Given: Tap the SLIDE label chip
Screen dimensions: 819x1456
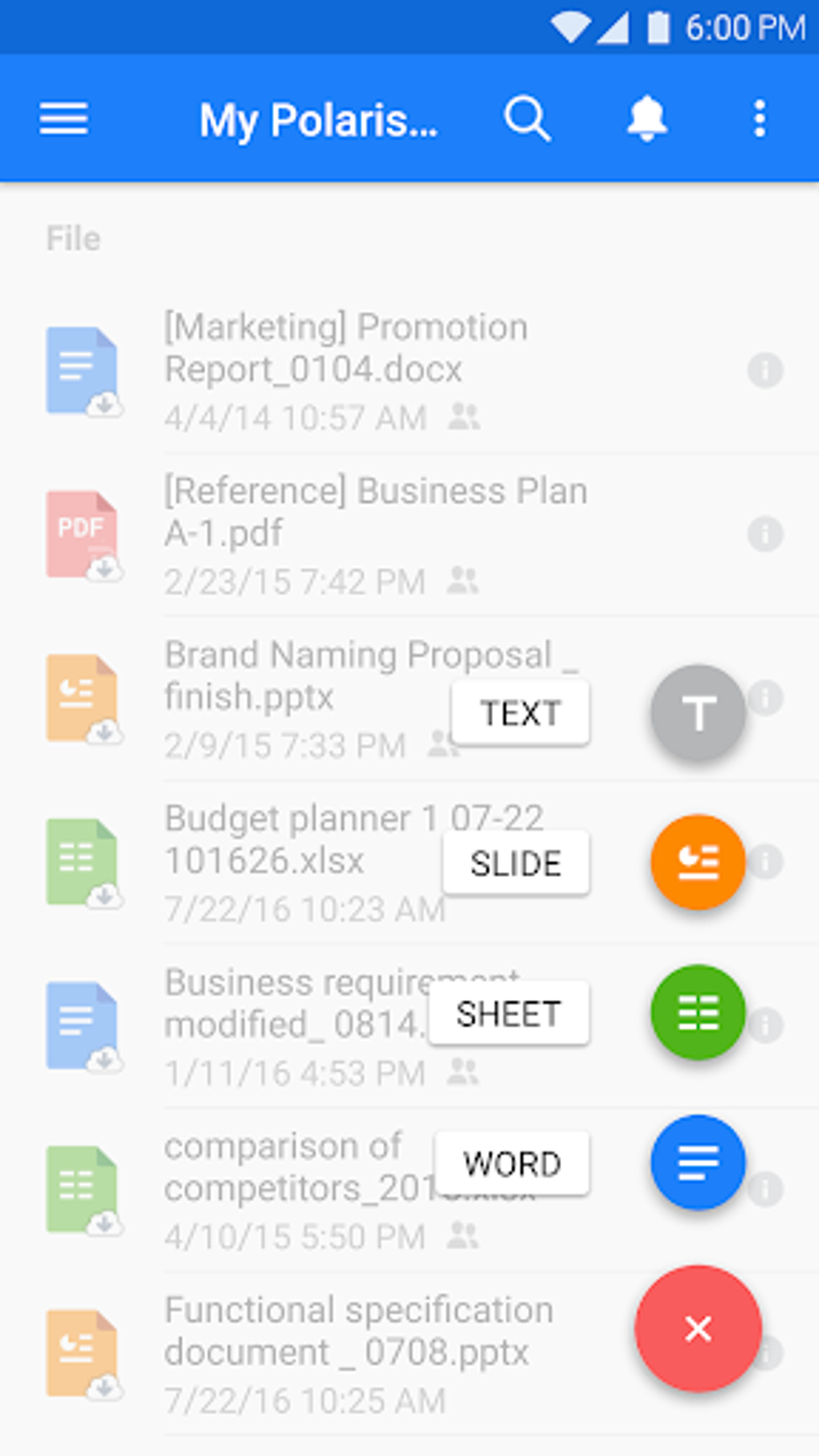Looking at the screenshot, I should 515,863.
